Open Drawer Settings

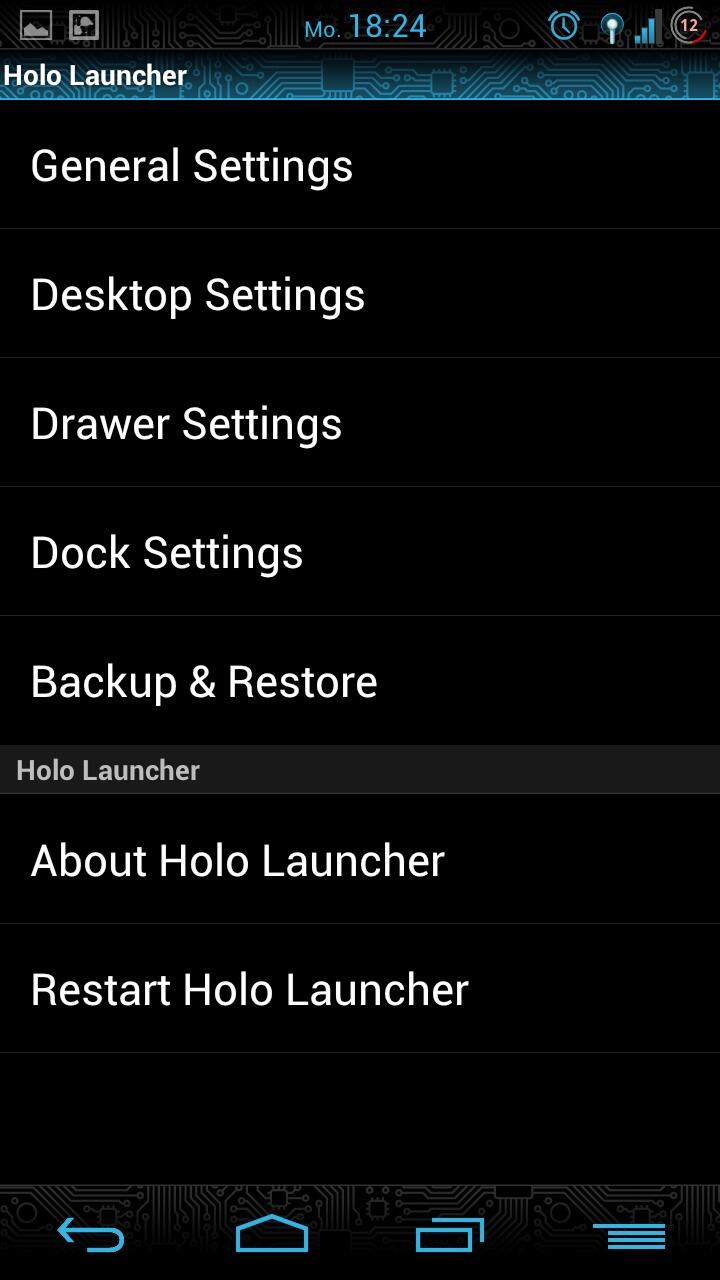coord(360,423)
